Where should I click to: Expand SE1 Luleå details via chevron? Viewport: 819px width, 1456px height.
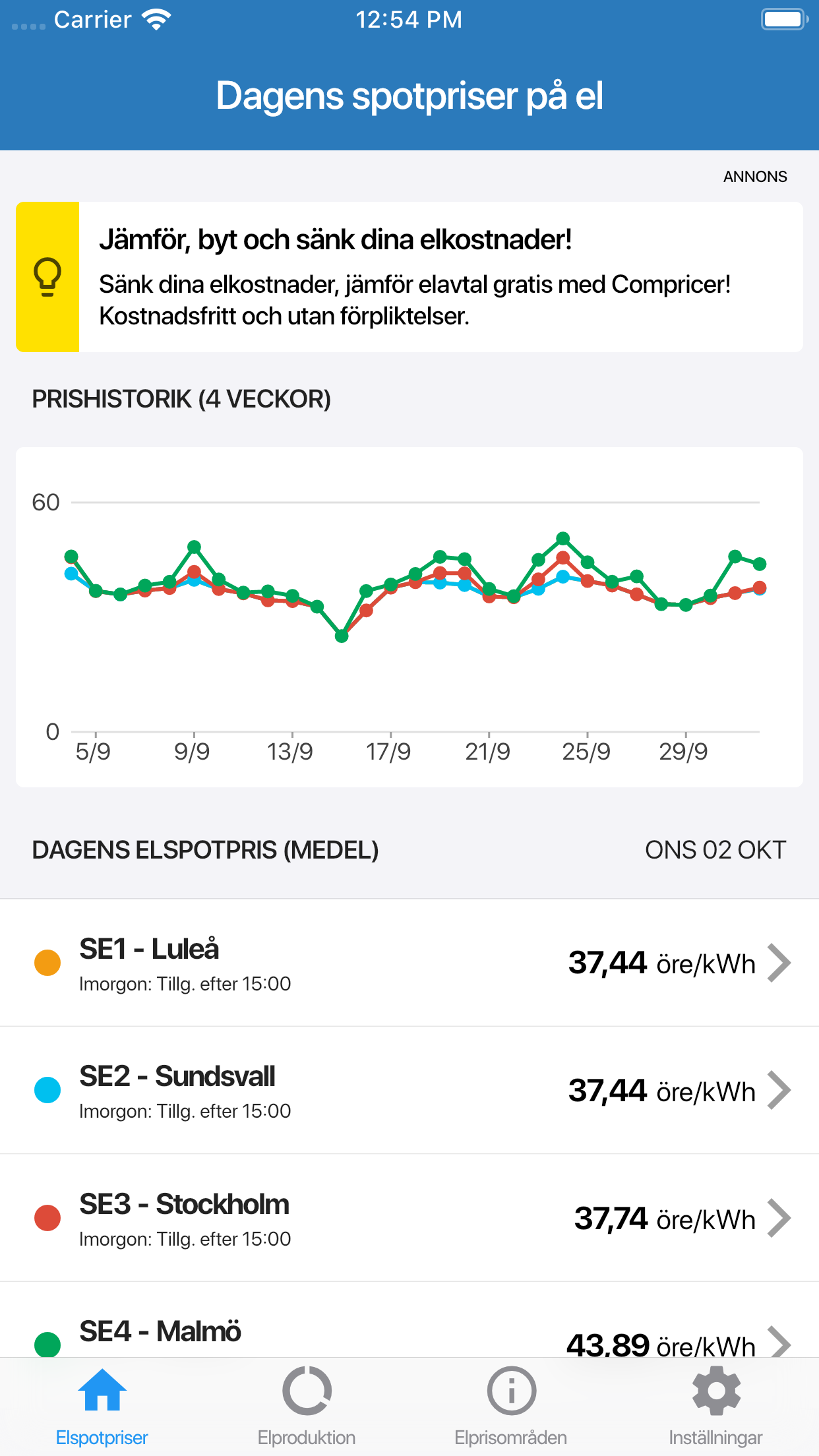point(780,963)
